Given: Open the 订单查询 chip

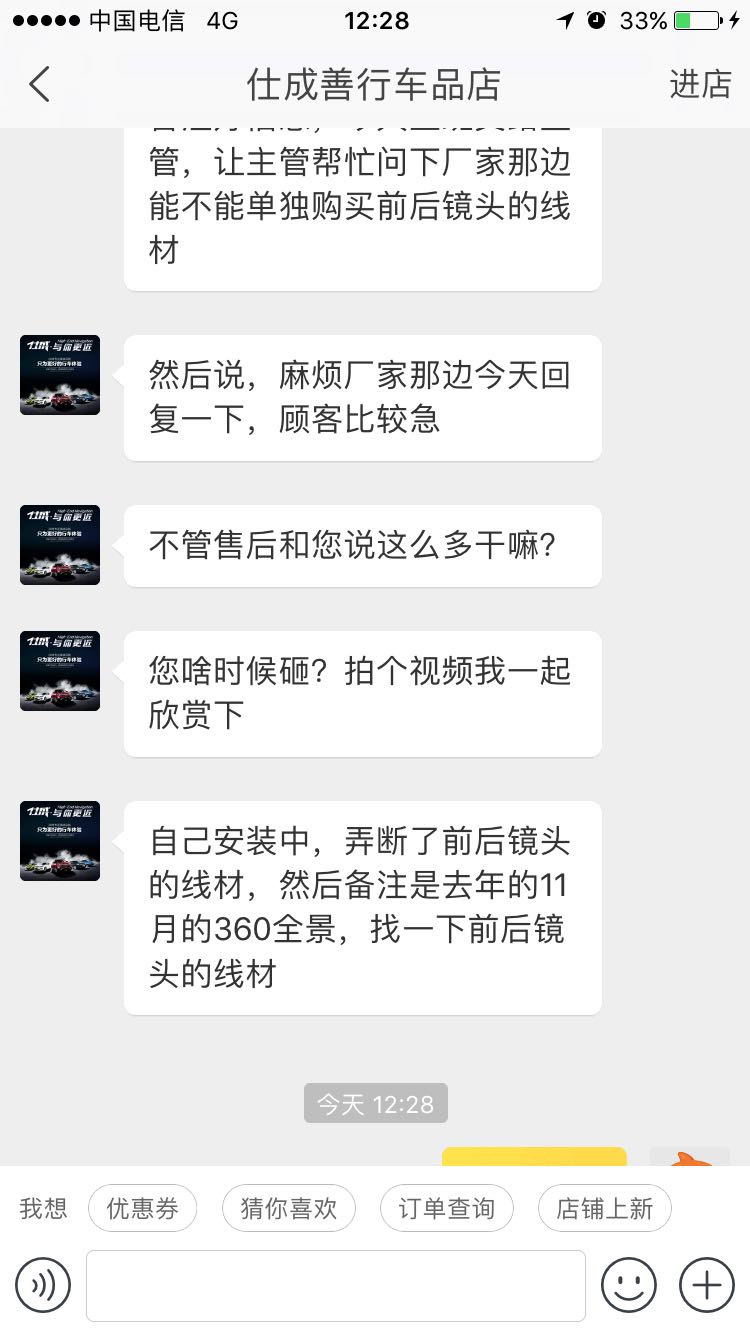Looking at the screenshot, I should (x=446, y=1208).
